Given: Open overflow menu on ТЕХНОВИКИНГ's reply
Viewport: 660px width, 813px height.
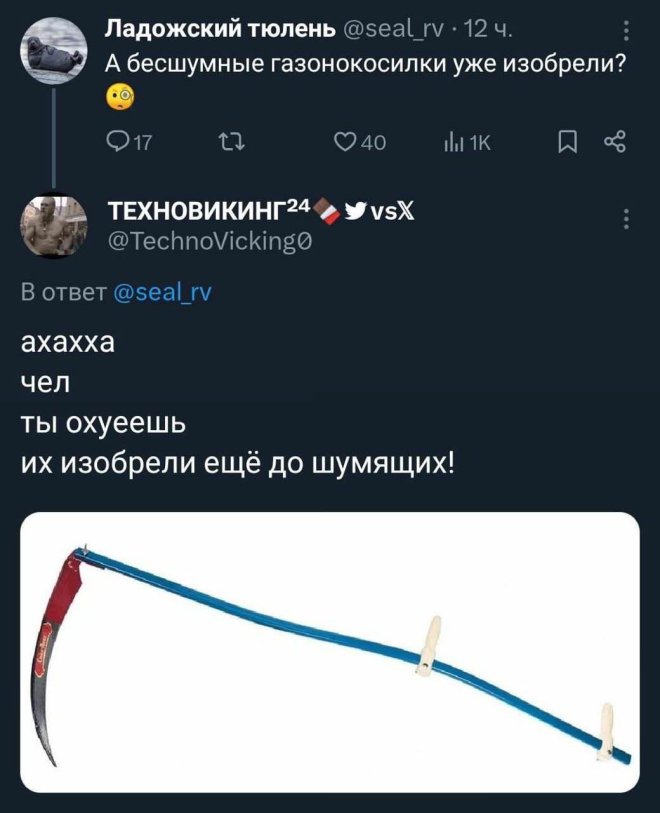Looking at the screenshot, I should point(626,219).
